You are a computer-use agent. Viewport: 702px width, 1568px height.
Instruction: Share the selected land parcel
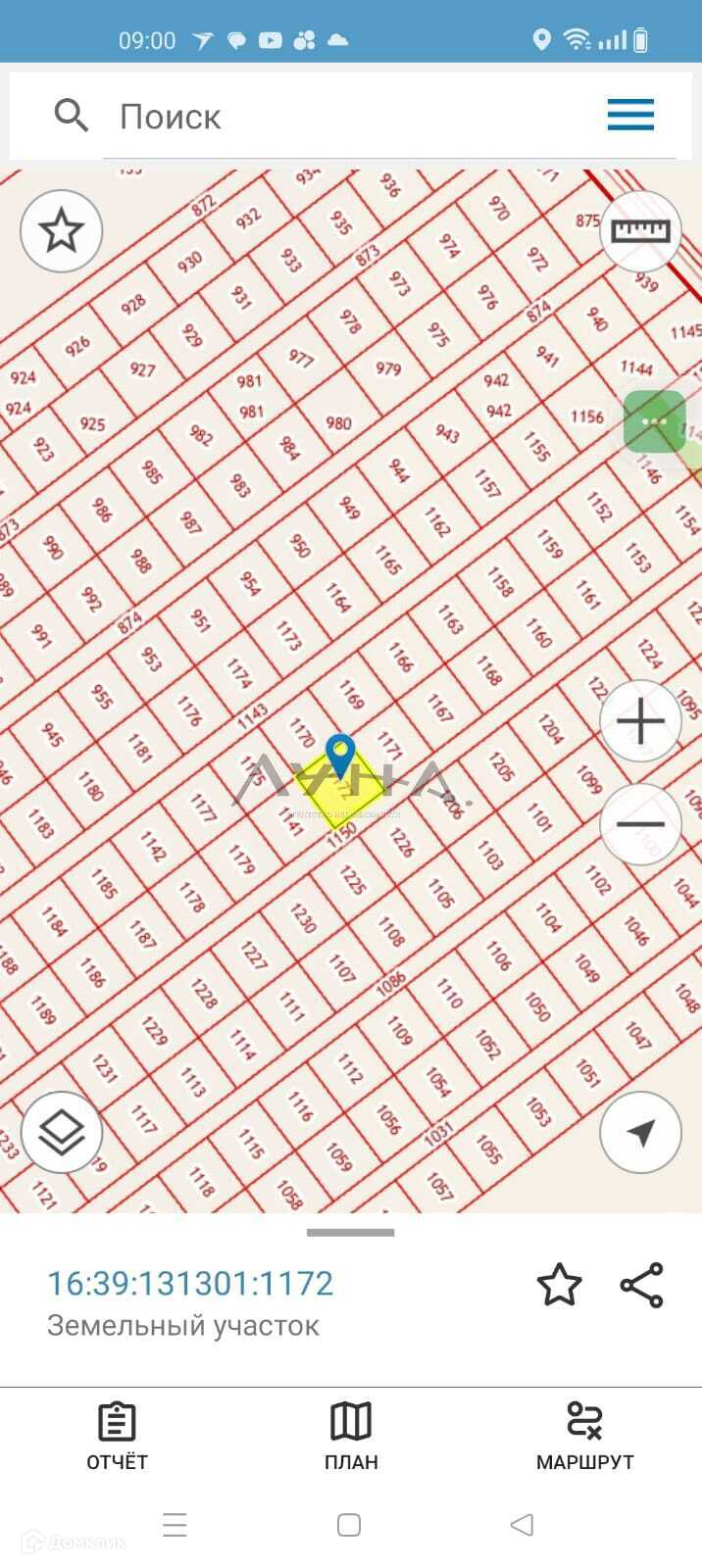641,1285
